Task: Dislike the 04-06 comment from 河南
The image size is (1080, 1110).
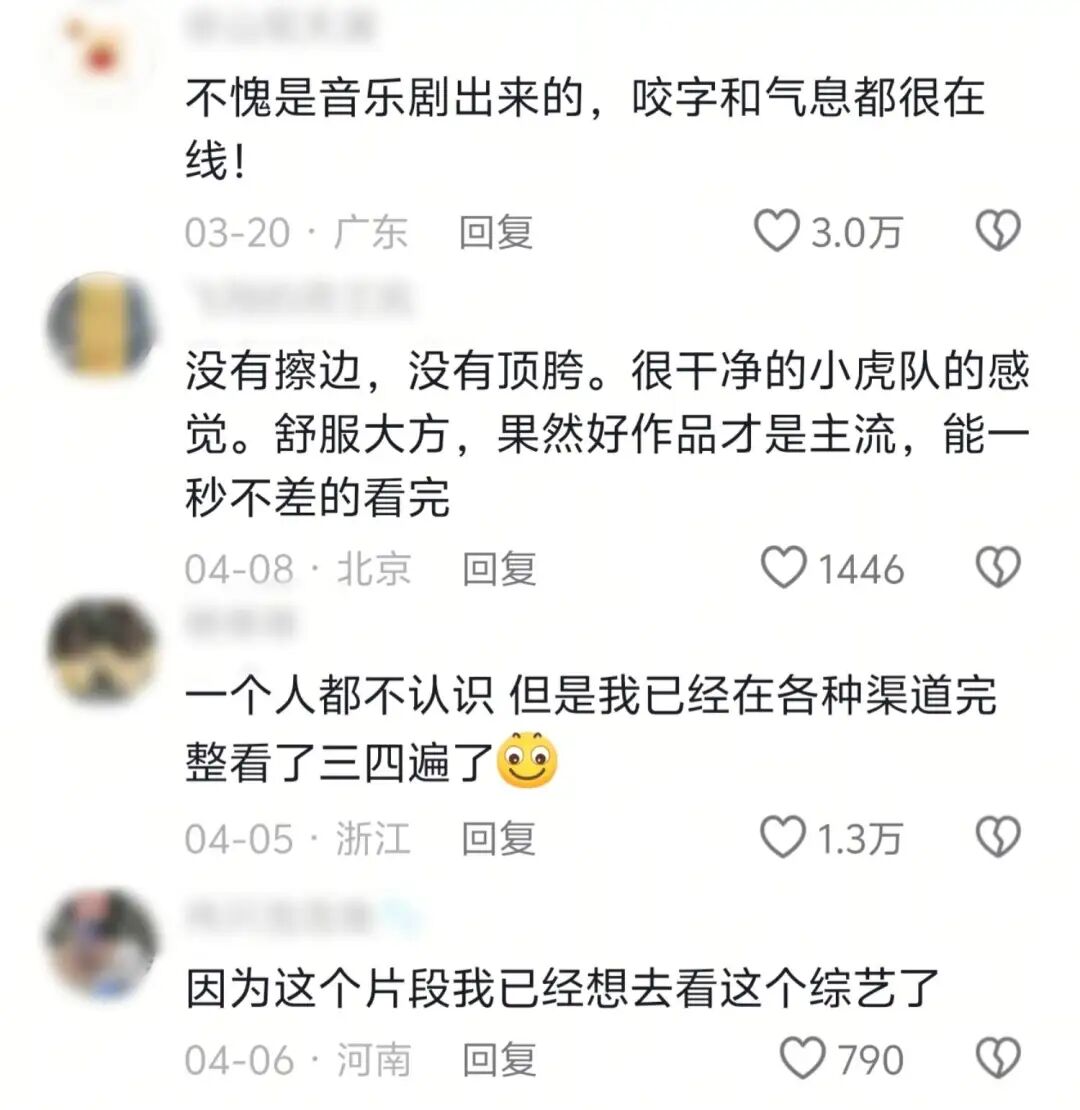Action: (x=997, y=1059)
